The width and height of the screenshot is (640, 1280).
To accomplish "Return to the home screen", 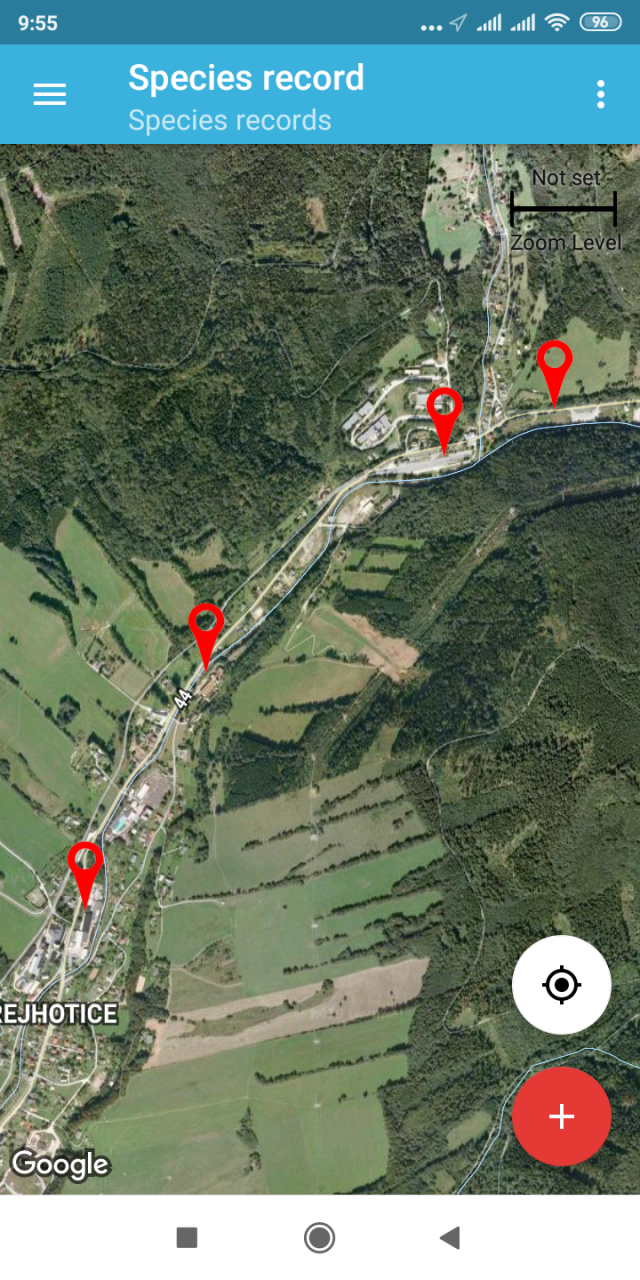I will [319, 1238].
